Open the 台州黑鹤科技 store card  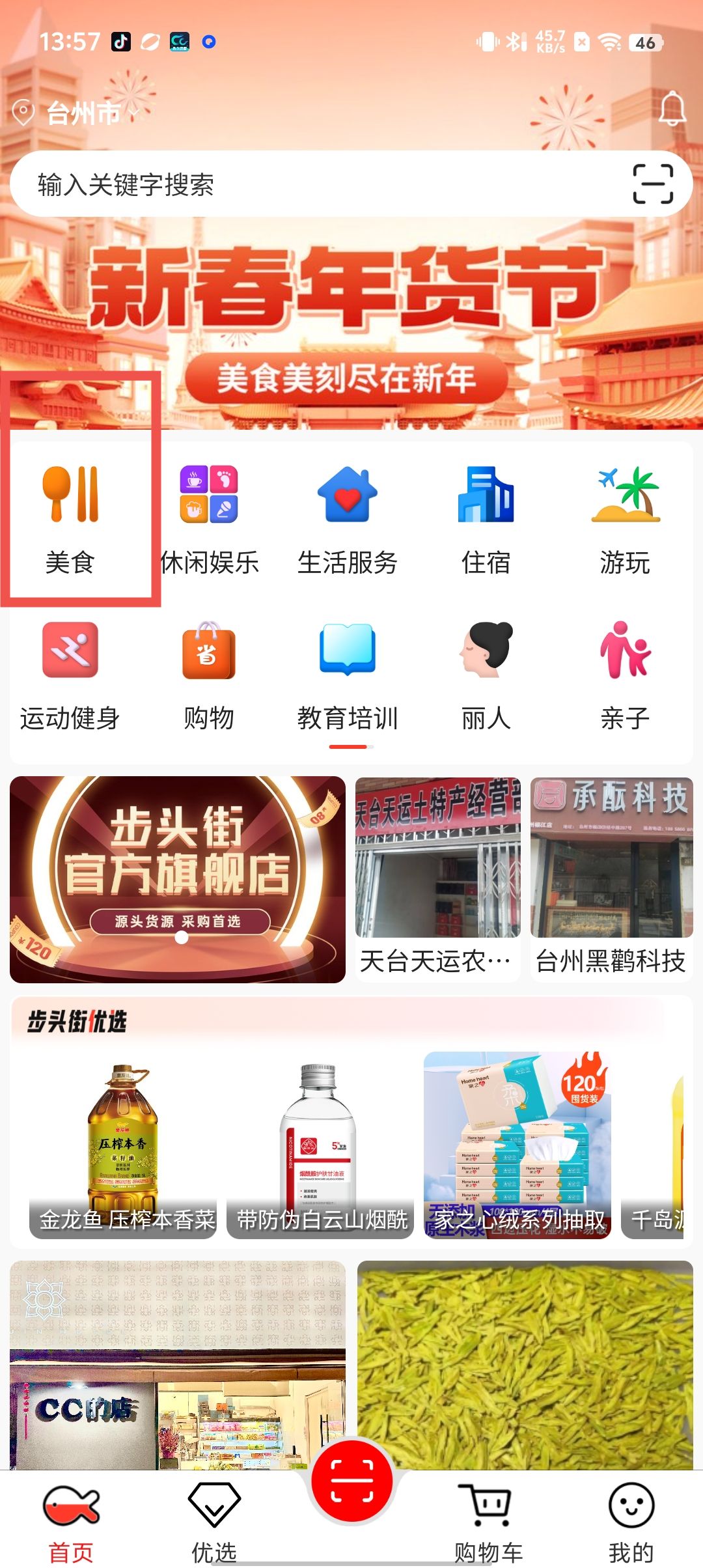(611, 879)
